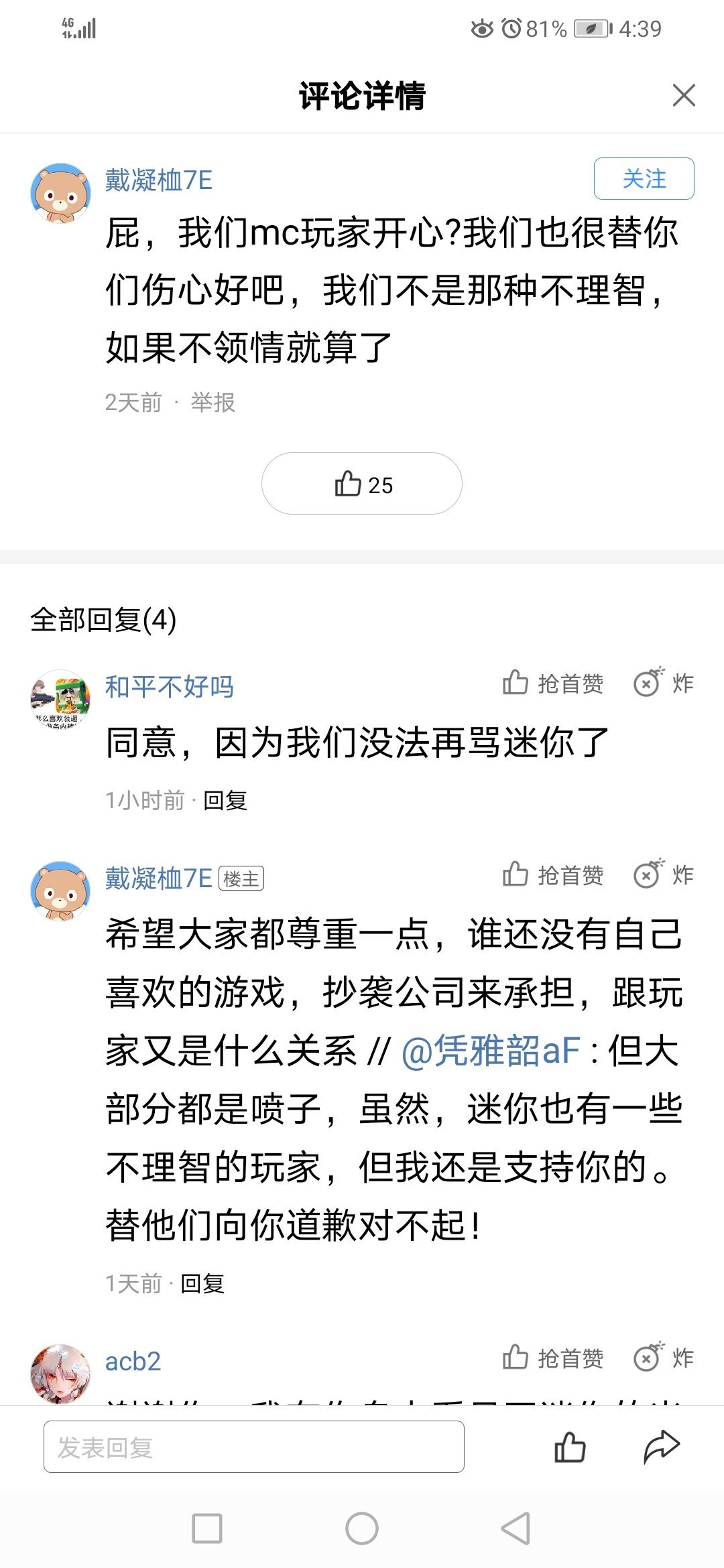
Task: Open 戴凝枻7E's profile from main comment username
Action: click(x=159, y=180)
